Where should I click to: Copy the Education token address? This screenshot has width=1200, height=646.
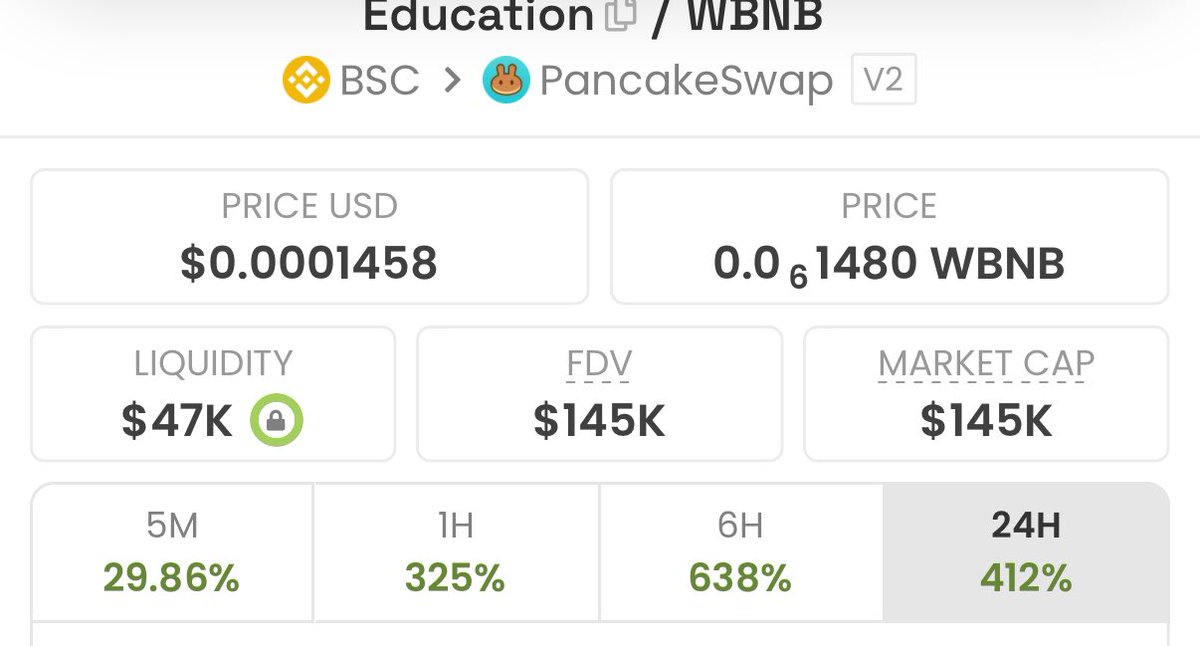tap(621, 16)
